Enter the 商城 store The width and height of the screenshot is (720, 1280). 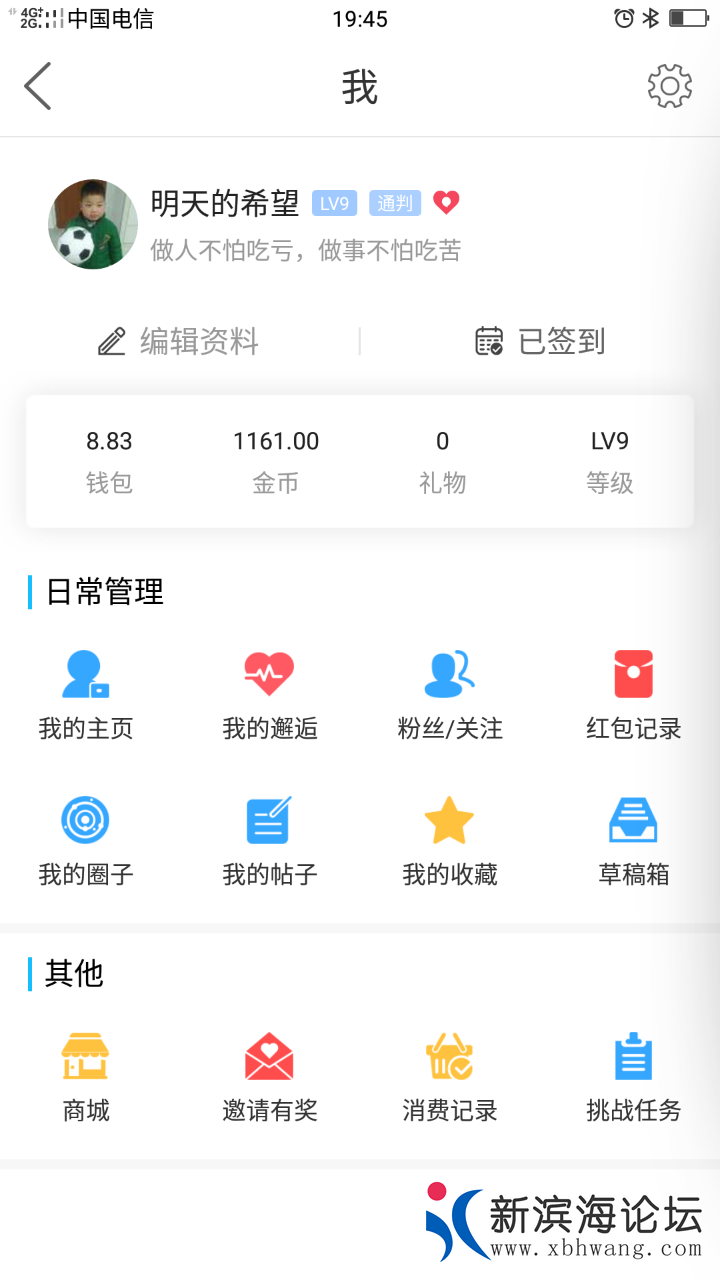tap(86, 1077)
